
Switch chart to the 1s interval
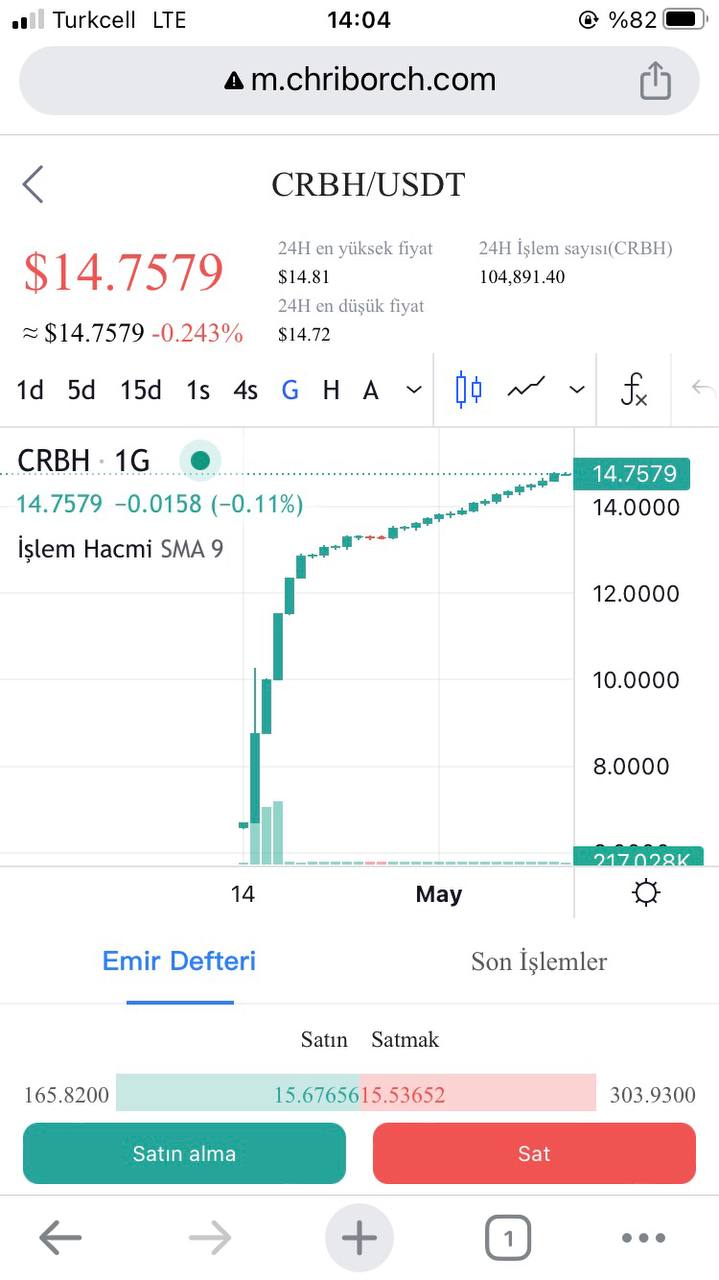[198, 390]
